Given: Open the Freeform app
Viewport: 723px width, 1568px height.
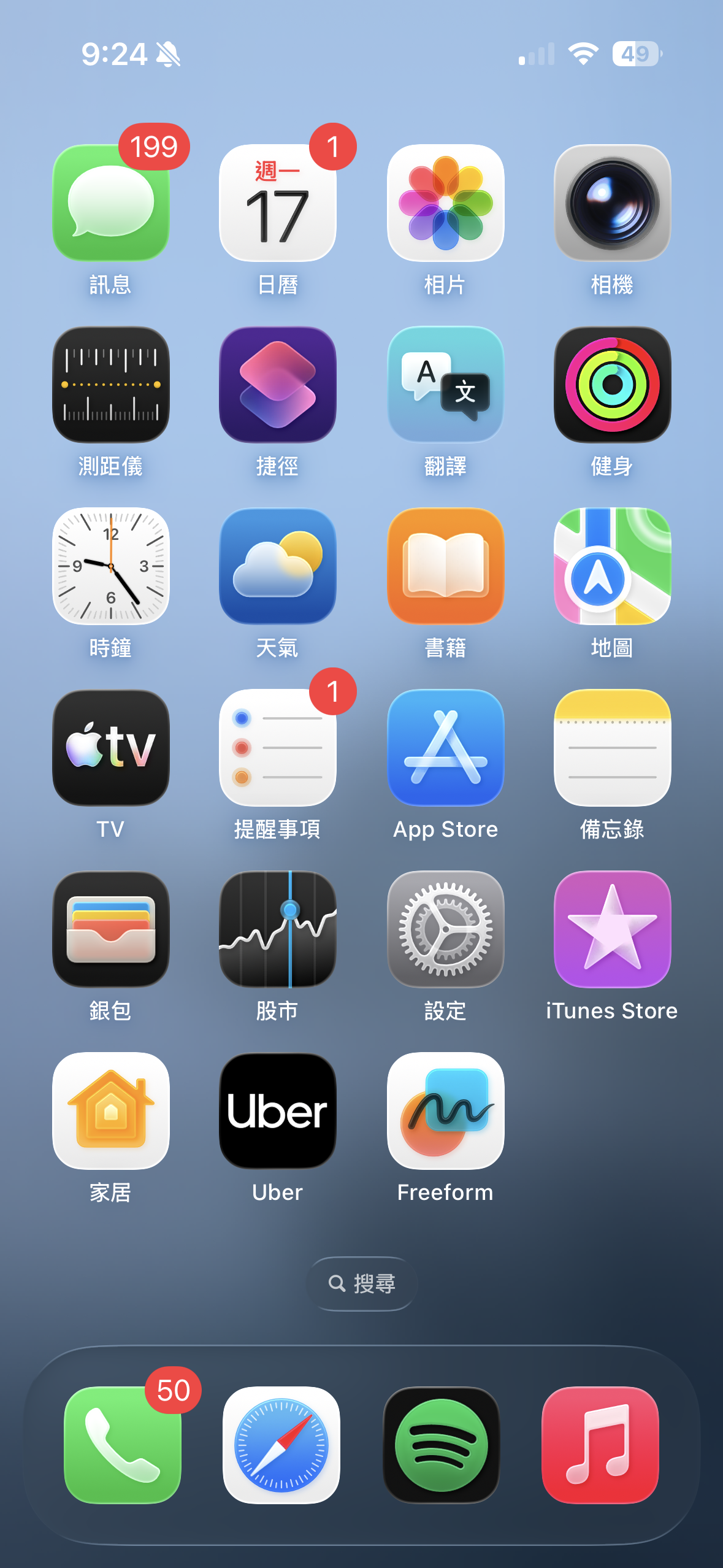Looking at the screenshot, I should click(445, 1111).
